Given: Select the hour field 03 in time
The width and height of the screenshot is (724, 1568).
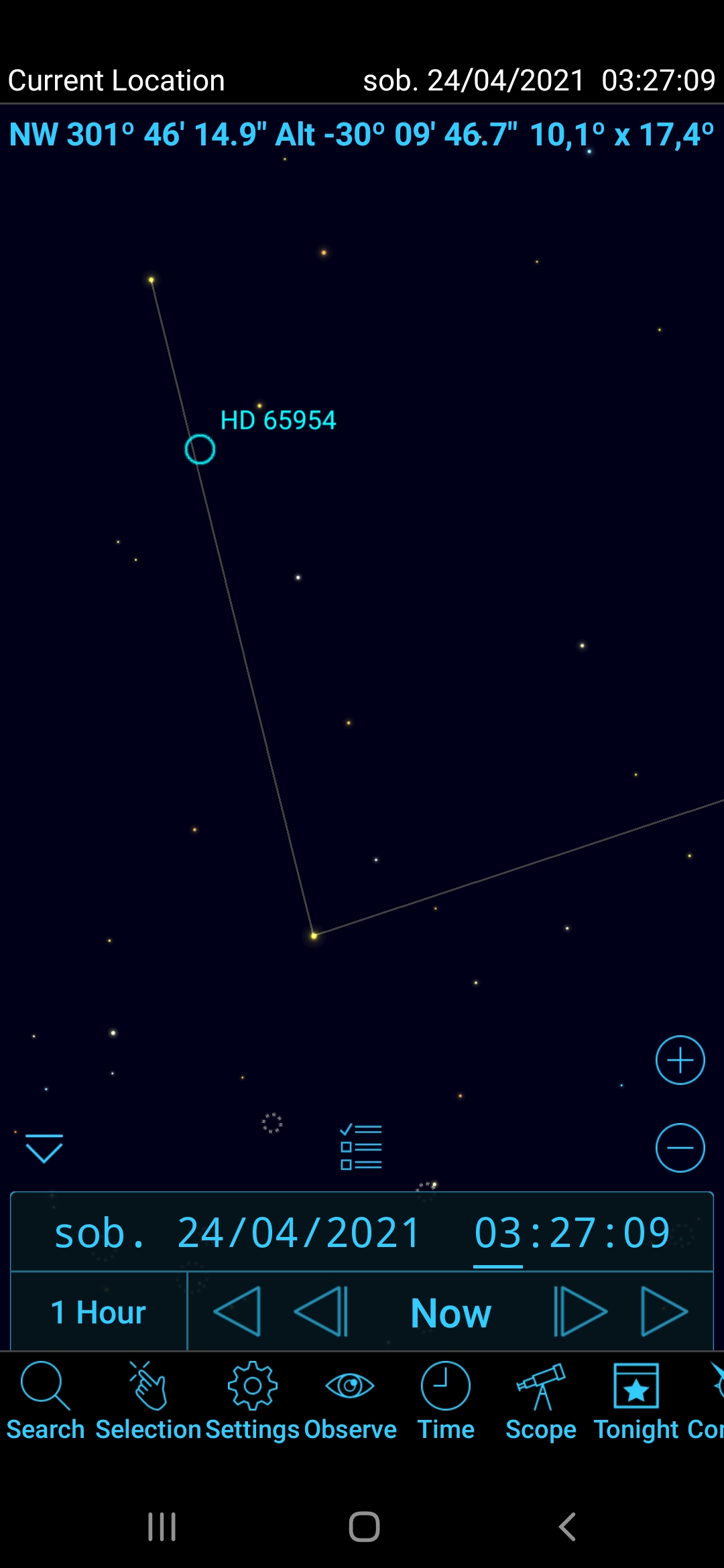Looking at the screenshot, I should [498, 1233].
